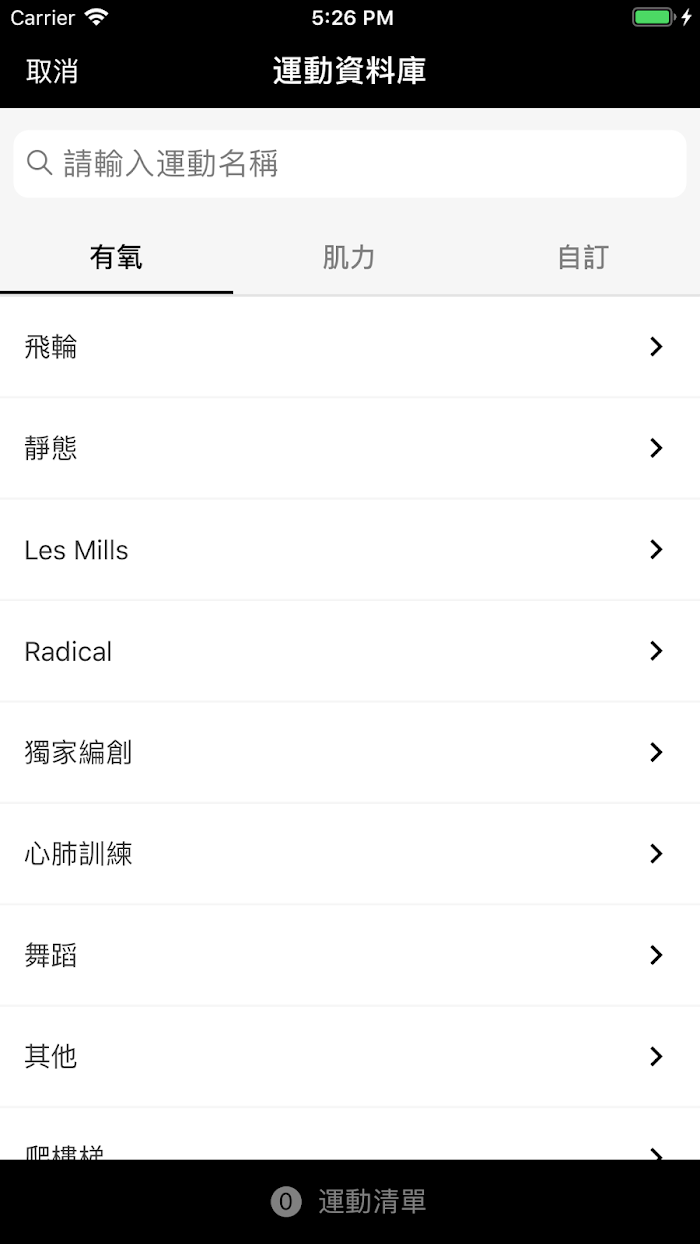Tap 取消 to cancel
This screenshot has width=700, height=1244.
pyautogui.click(x=52, y=72)
